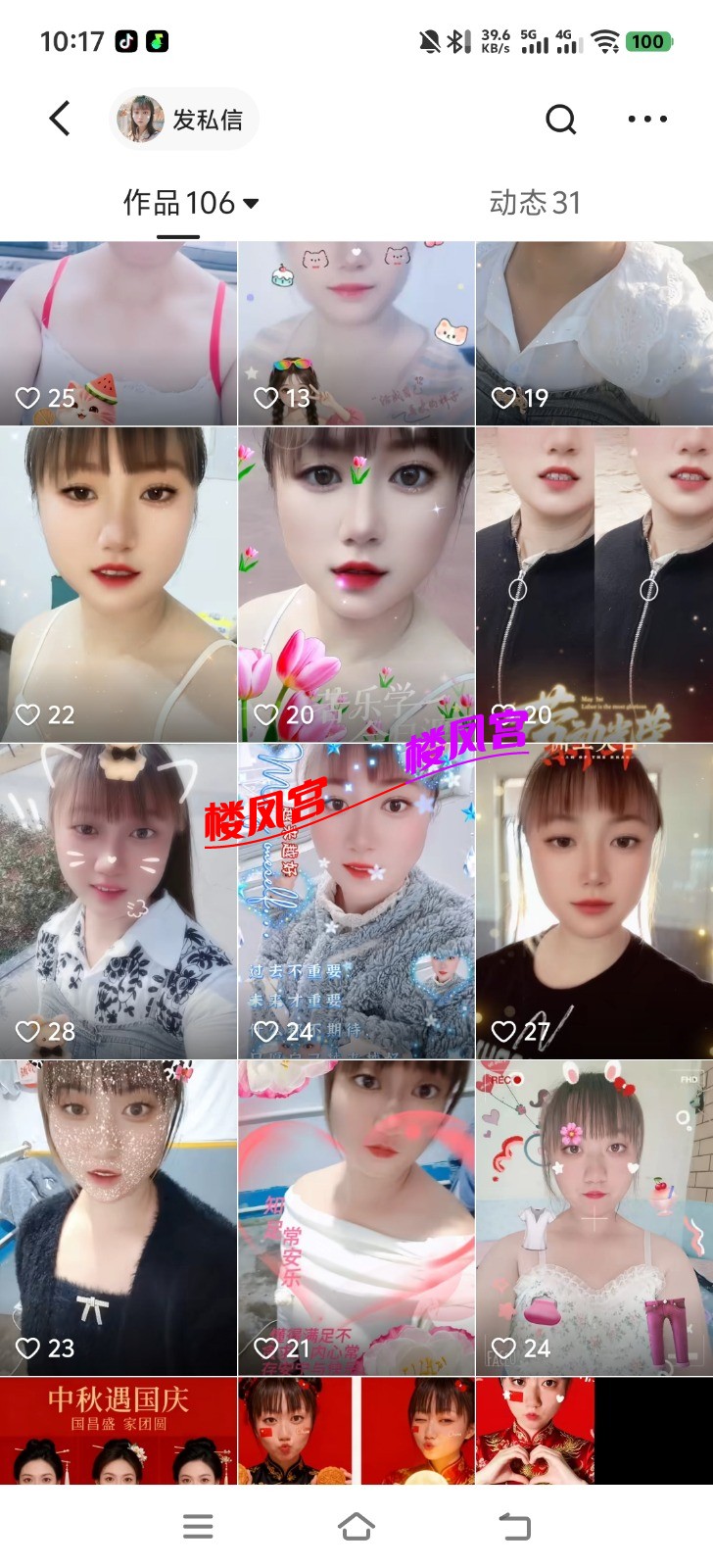Open the video with 28 likes
Screen dimensions: 713x1568
click(x=118, y=901)
